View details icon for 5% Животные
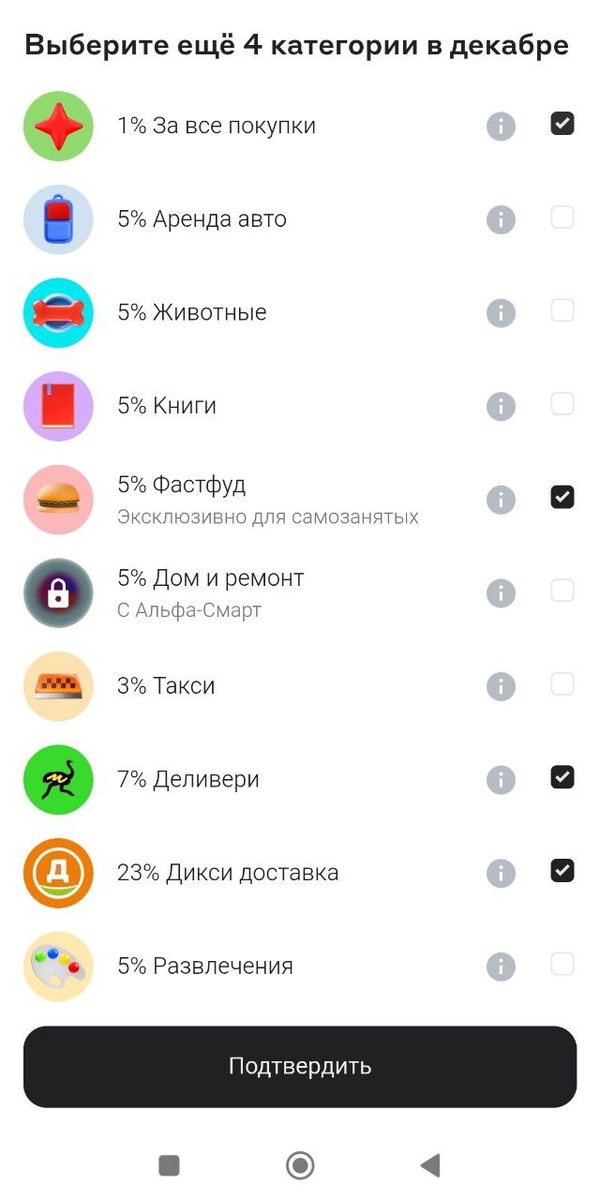Screen dimensions: 600x1200 (x=501, y=313)
